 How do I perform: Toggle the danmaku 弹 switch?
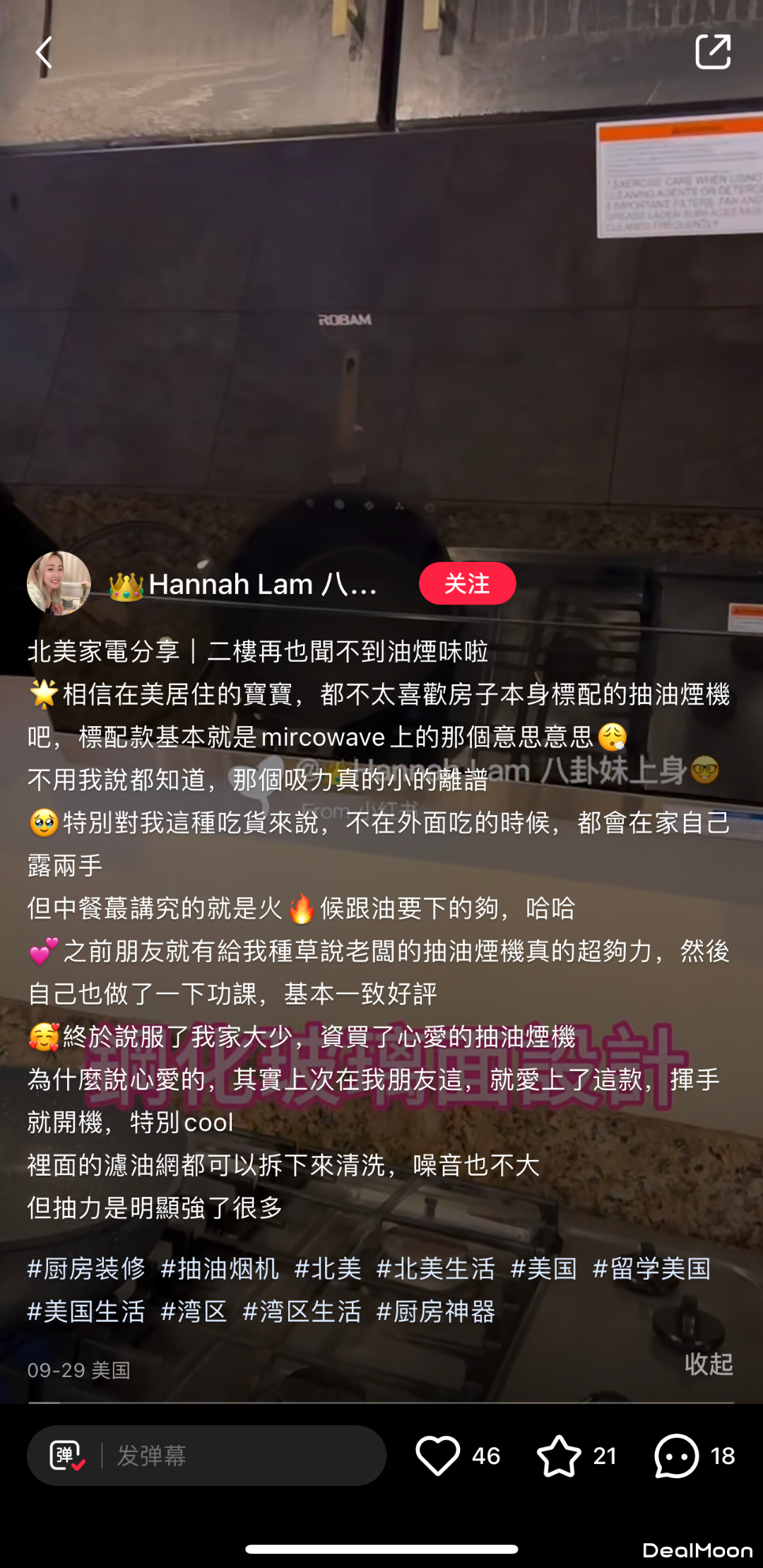click(x=67, y=1456)
